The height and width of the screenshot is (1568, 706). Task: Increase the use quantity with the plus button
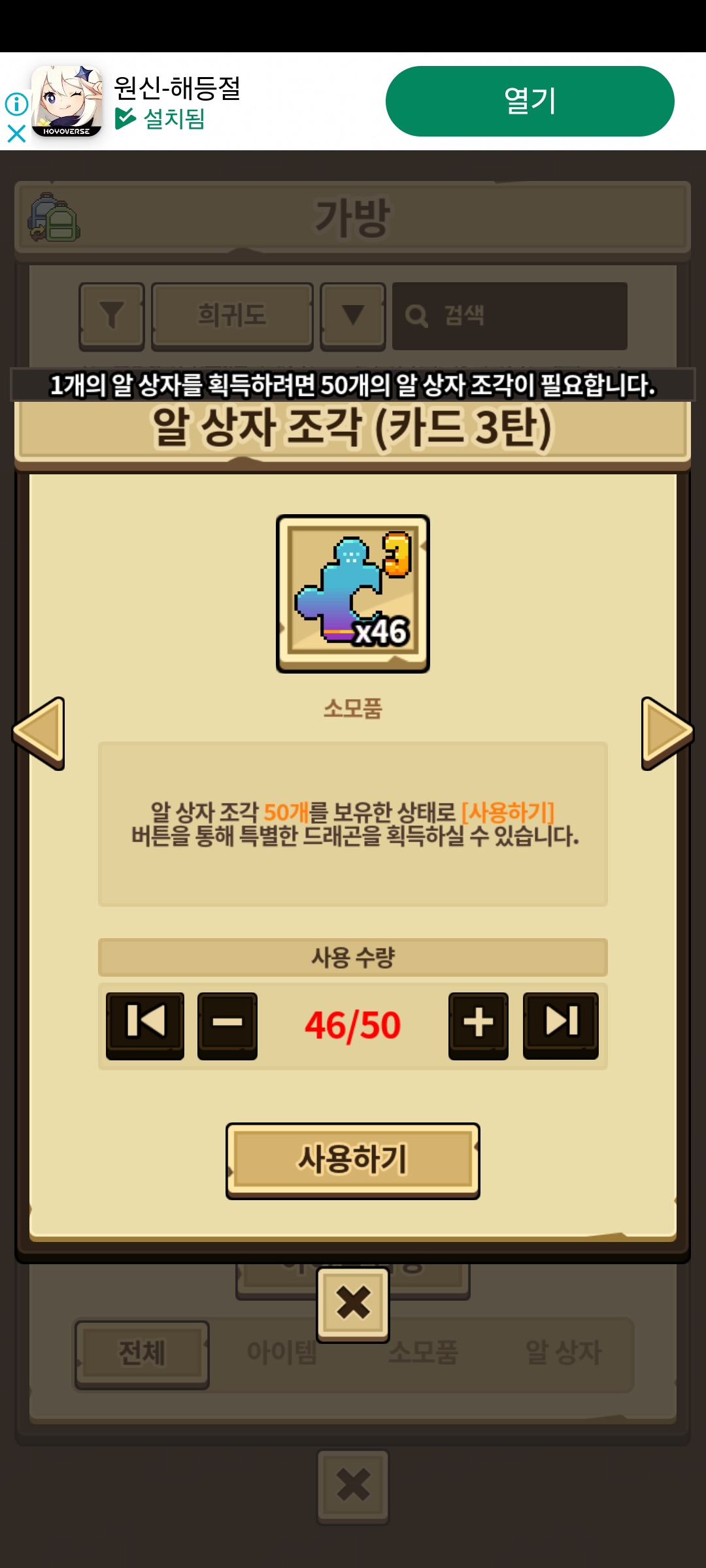[479, 1025]
